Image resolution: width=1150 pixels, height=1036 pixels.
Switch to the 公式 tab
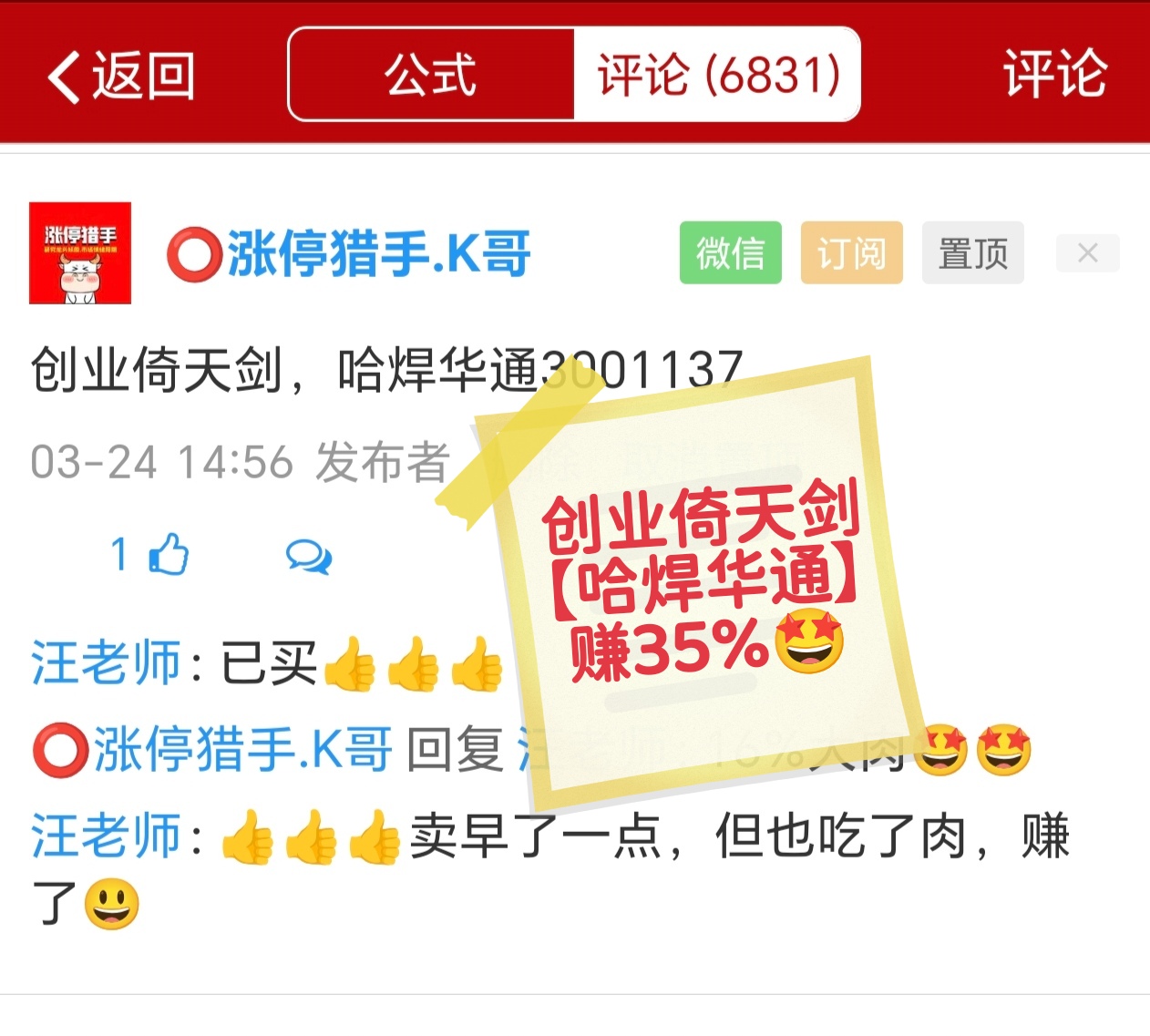[x=431, y=75]
